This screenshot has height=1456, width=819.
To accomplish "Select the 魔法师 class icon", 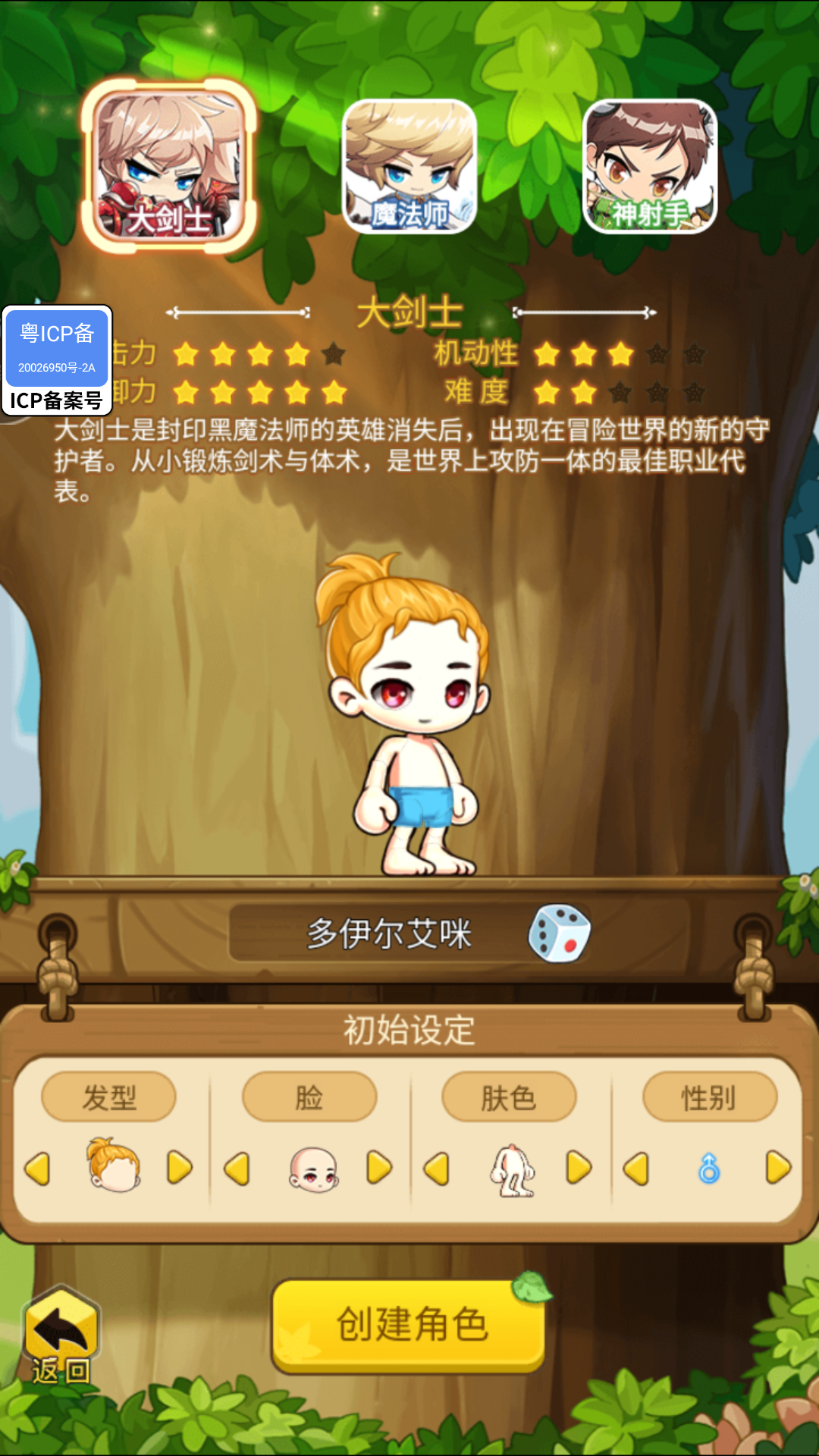I will (409, 167).
